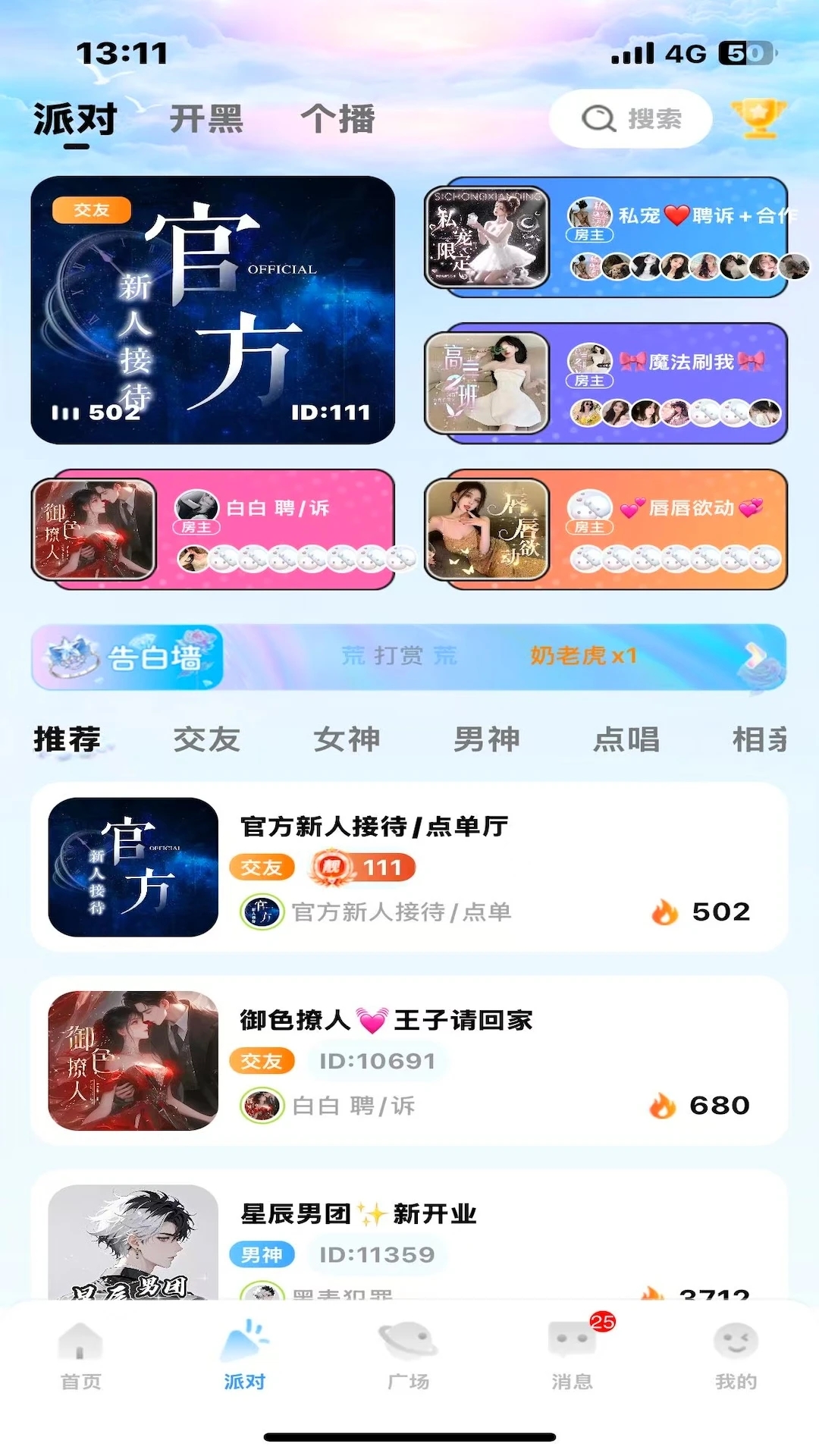Open the 告白墙 confession wall banner
This screenshot has width=819, height=1456.
[x=408, y=657]
